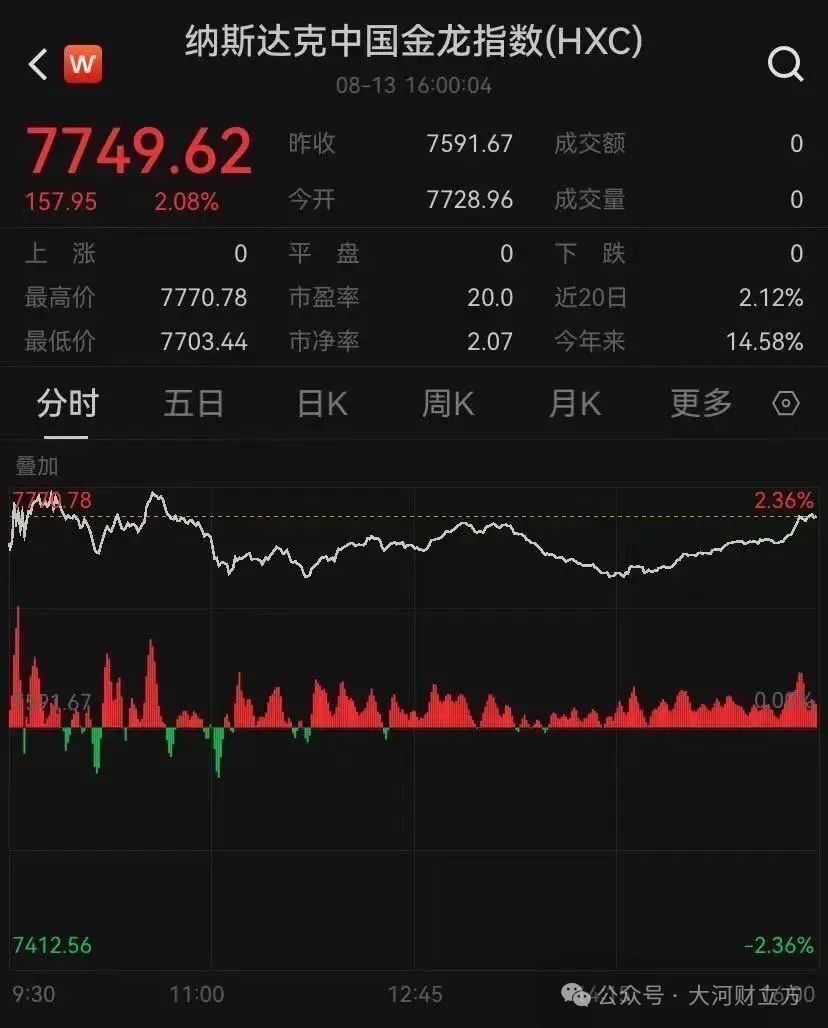Open the 更多 more options menu
828x1028 pixels.
[x=699, y=403]
